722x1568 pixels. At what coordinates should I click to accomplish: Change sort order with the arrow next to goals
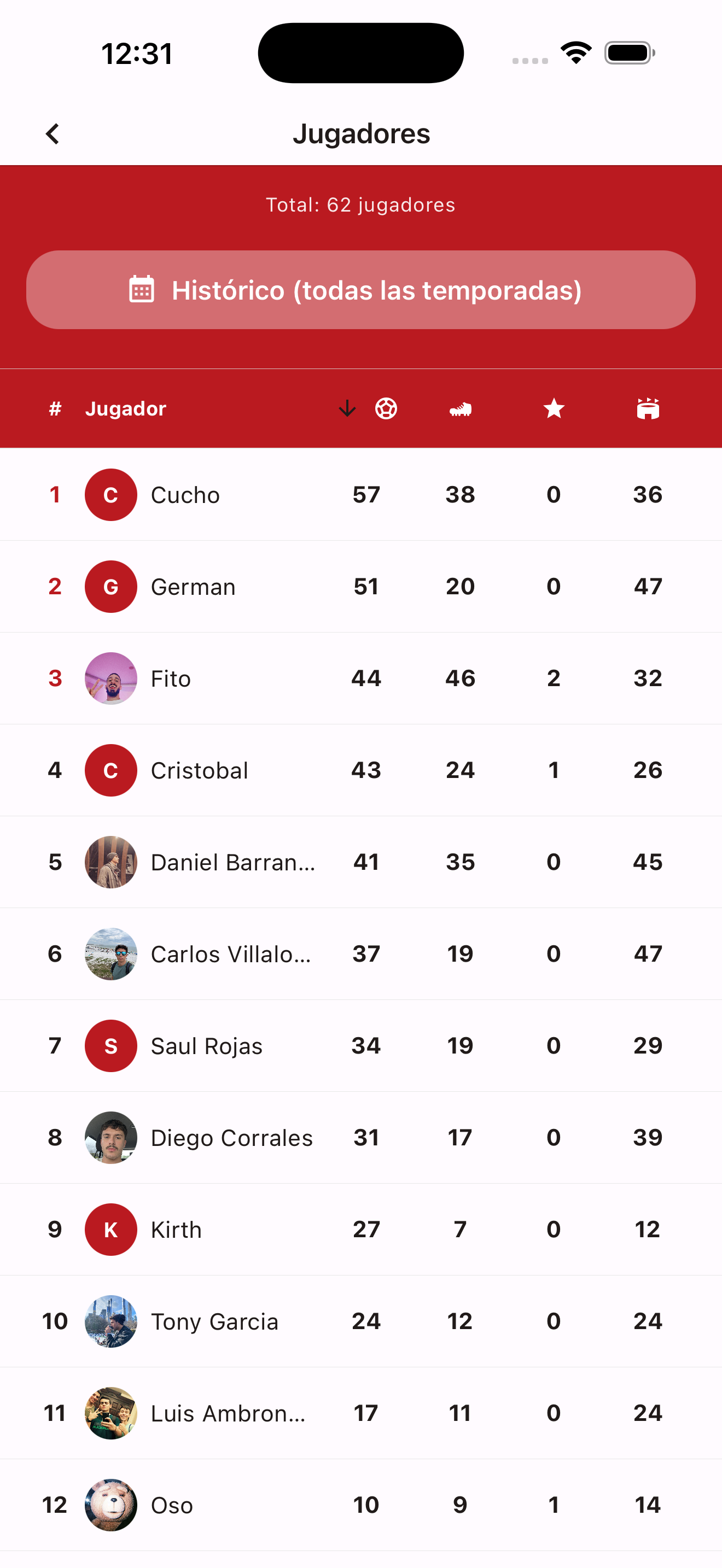(x=346, y=408)
